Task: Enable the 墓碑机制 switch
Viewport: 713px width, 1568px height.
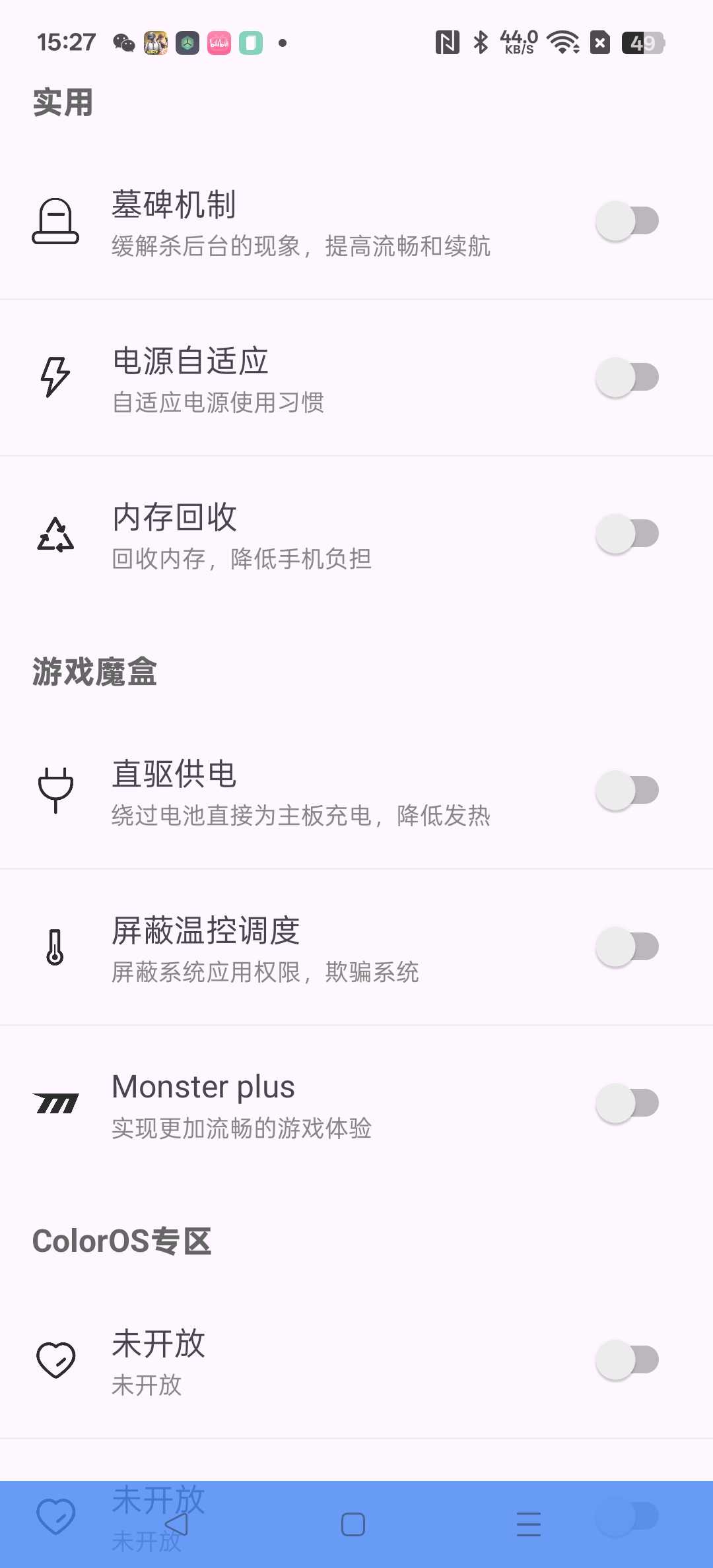Action: click(x=627, y=221)
